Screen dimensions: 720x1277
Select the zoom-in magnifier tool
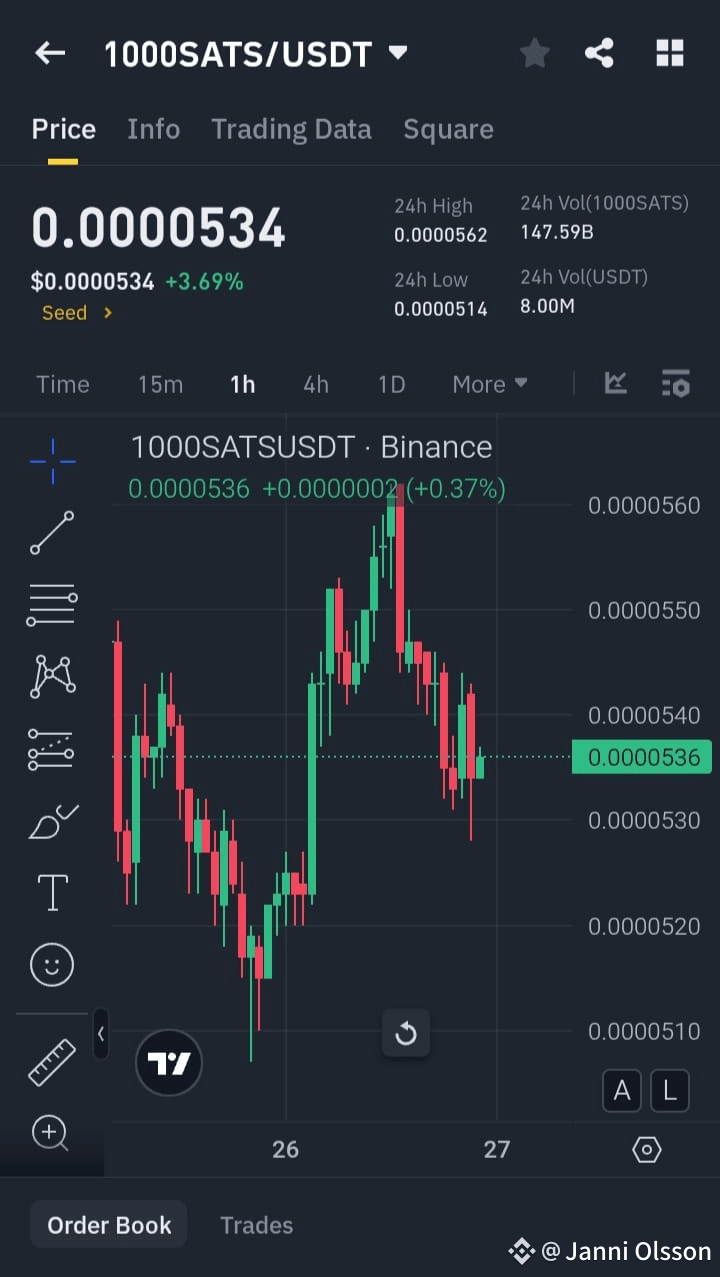point(51,1132)
